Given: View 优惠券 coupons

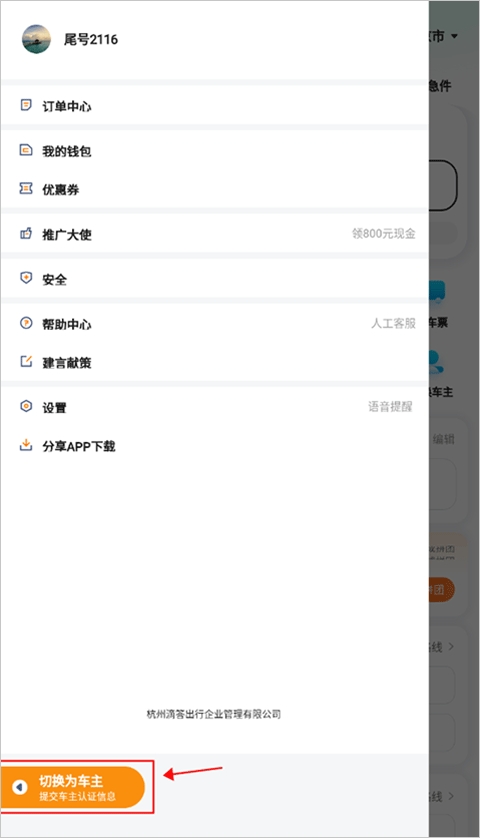Looking at the screenshot, I should pyautogui.click(x=214, y=189).
